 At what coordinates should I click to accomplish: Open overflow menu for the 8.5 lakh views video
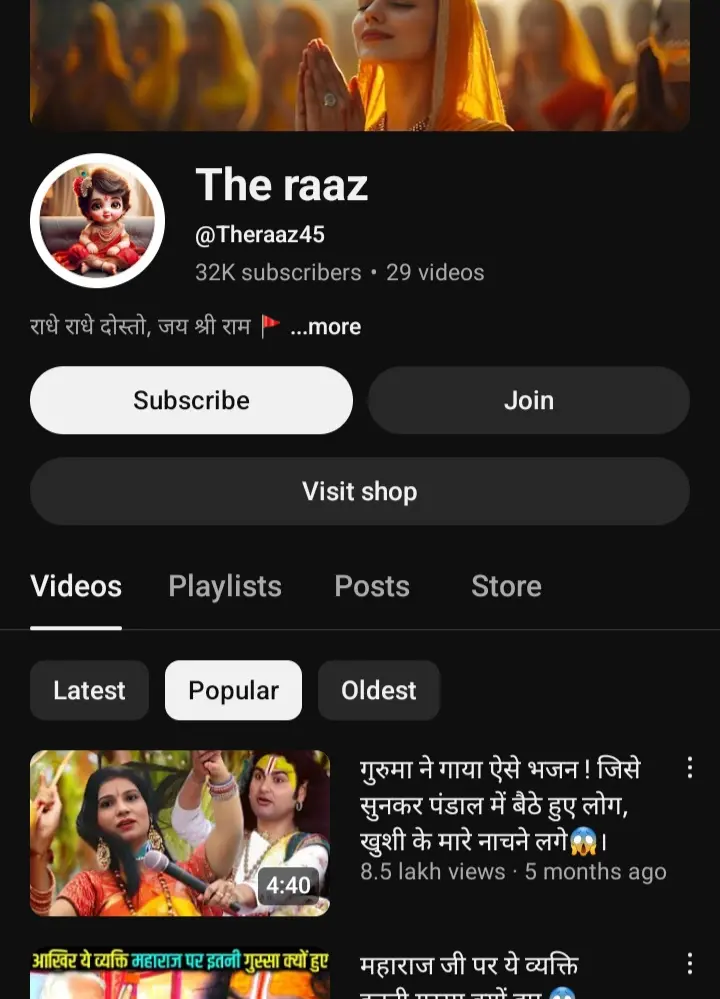click(x=689, y=768)
